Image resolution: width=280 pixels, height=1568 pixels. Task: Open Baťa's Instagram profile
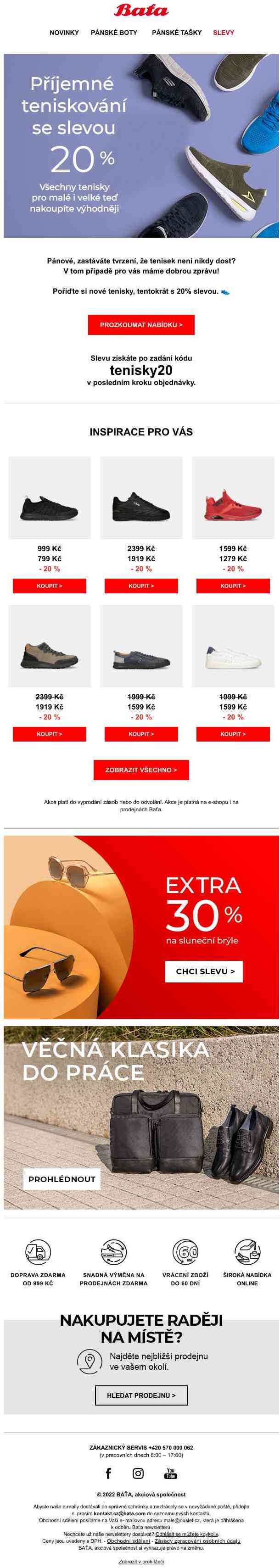tap(139, 1473)
